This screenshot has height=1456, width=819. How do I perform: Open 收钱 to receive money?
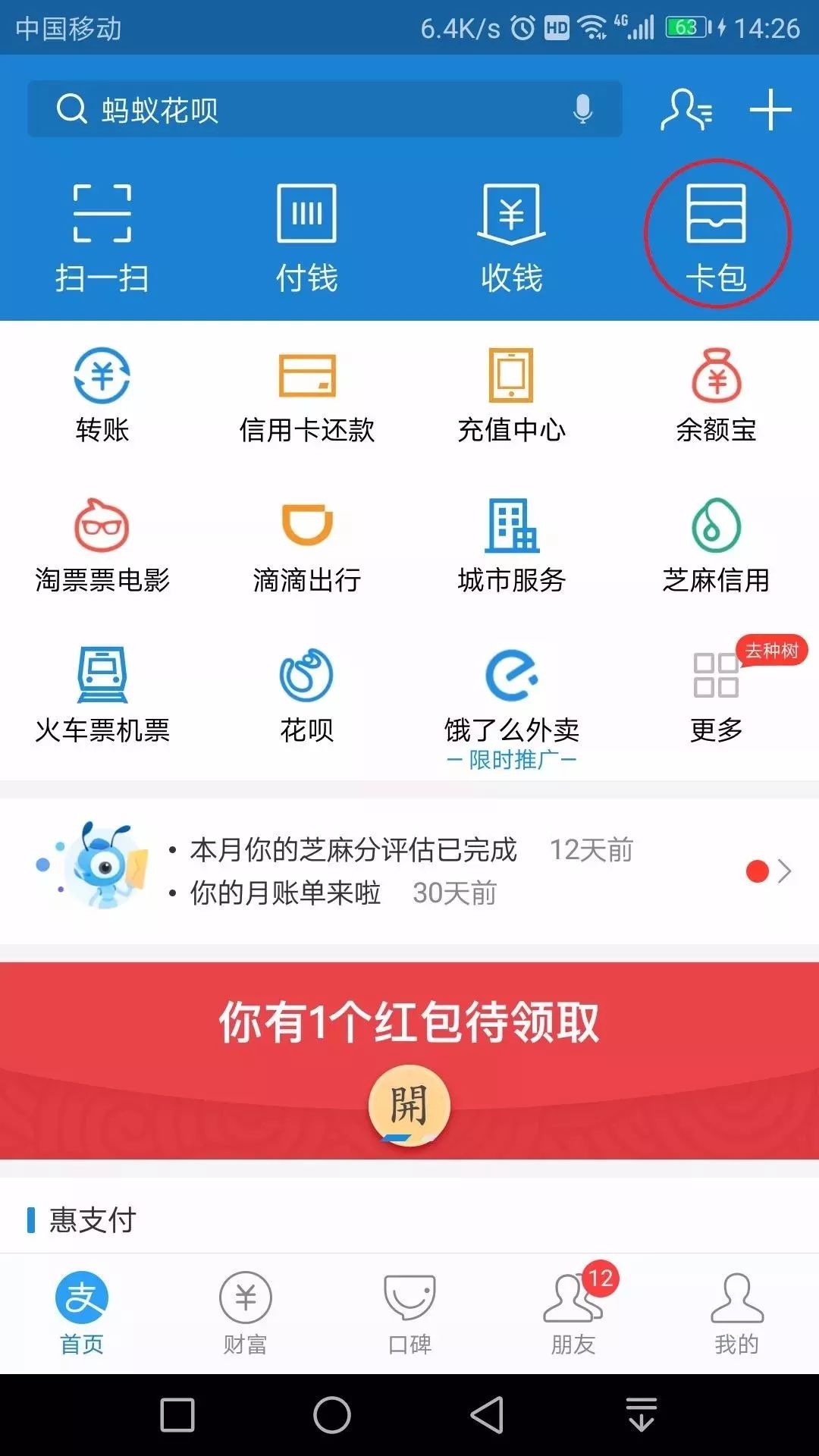(x=512, y=238)
